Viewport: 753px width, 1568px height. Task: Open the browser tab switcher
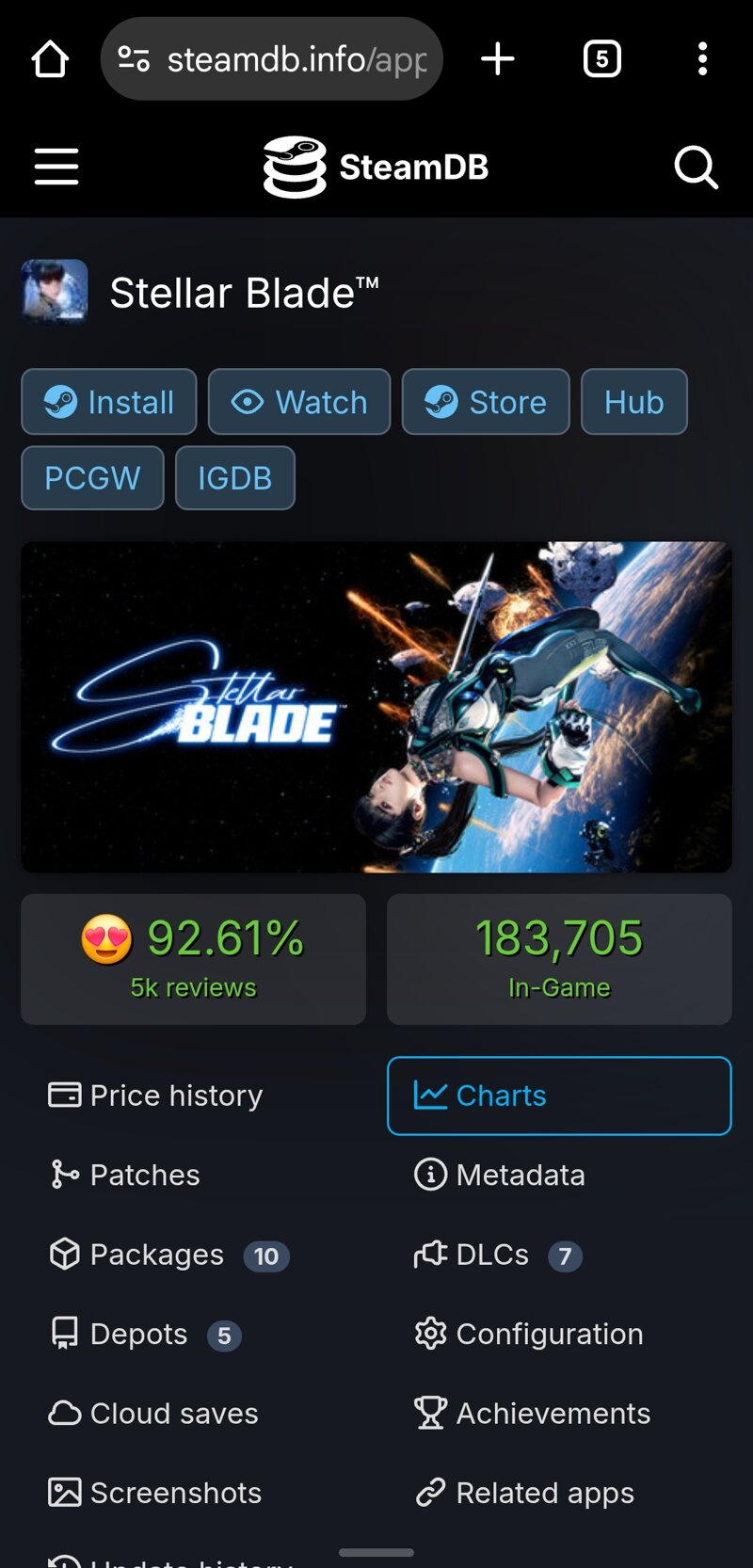click(602, 59)
